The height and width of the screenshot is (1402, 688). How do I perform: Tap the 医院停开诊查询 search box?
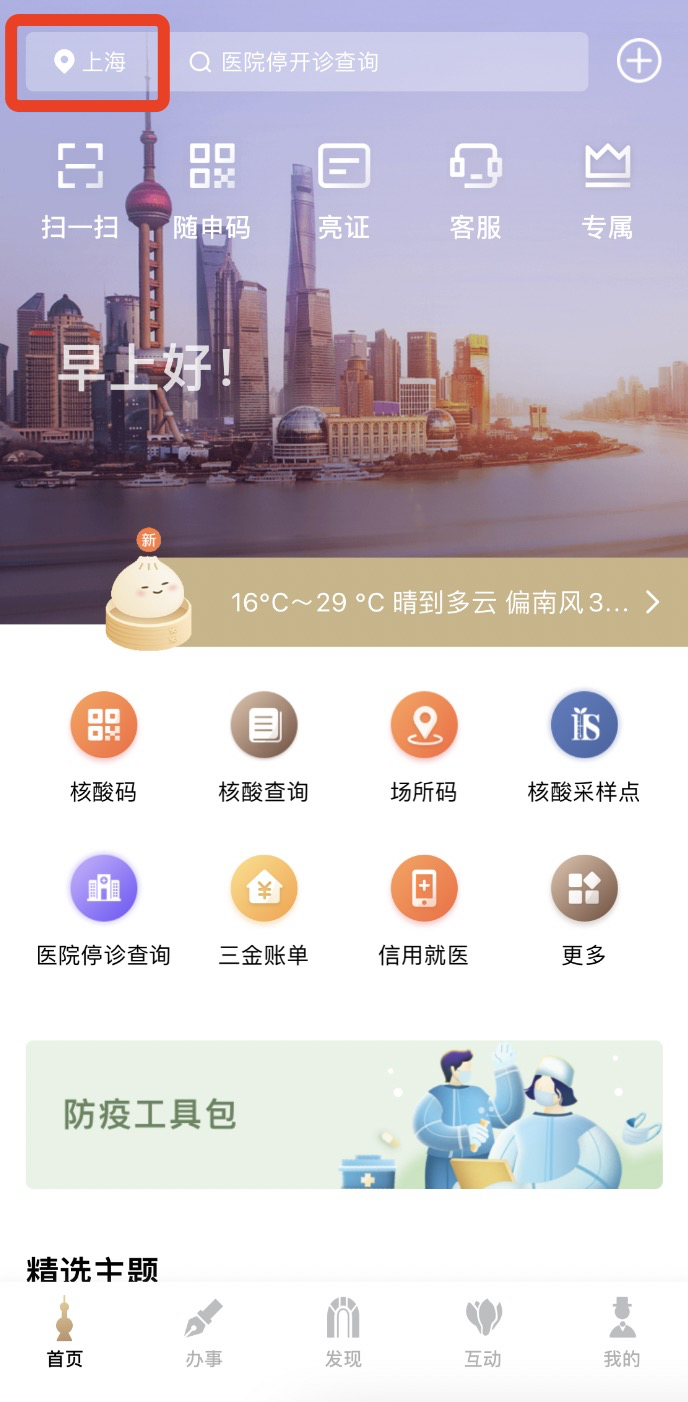pos(380,62)
